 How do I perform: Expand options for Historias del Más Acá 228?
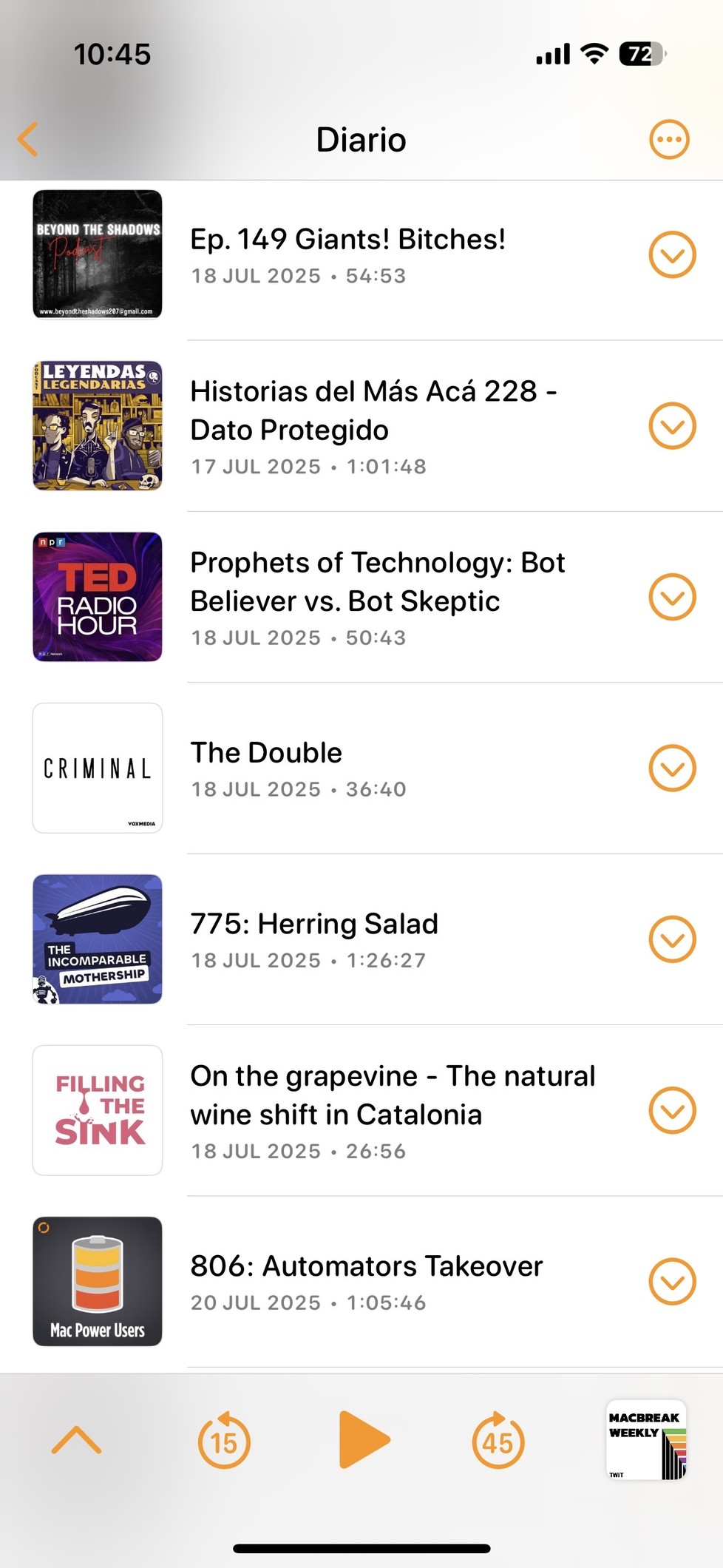coord(672,426)
